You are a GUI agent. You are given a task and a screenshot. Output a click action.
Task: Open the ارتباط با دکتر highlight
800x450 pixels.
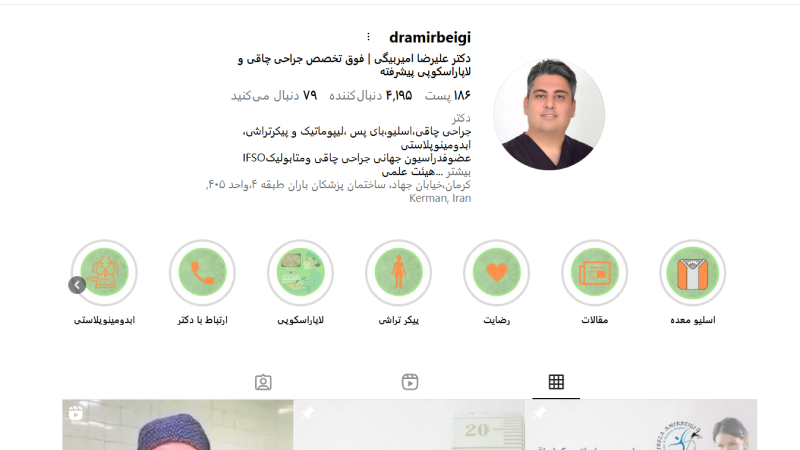click(x=203, y=273)
